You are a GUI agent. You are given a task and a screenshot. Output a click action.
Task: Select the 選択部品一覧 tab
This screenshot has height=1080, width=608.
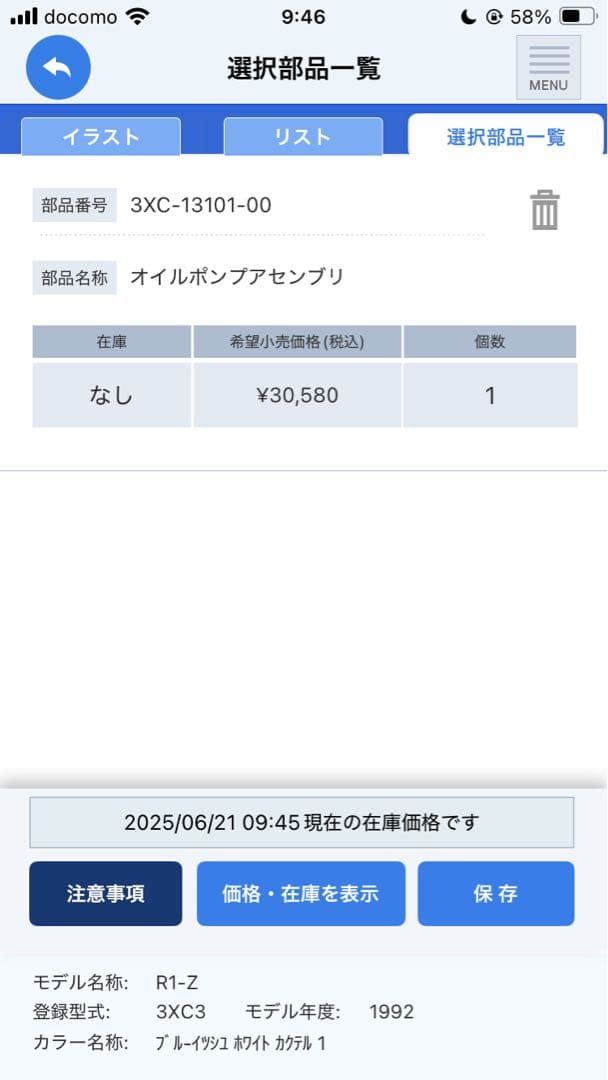pos(506,136)
